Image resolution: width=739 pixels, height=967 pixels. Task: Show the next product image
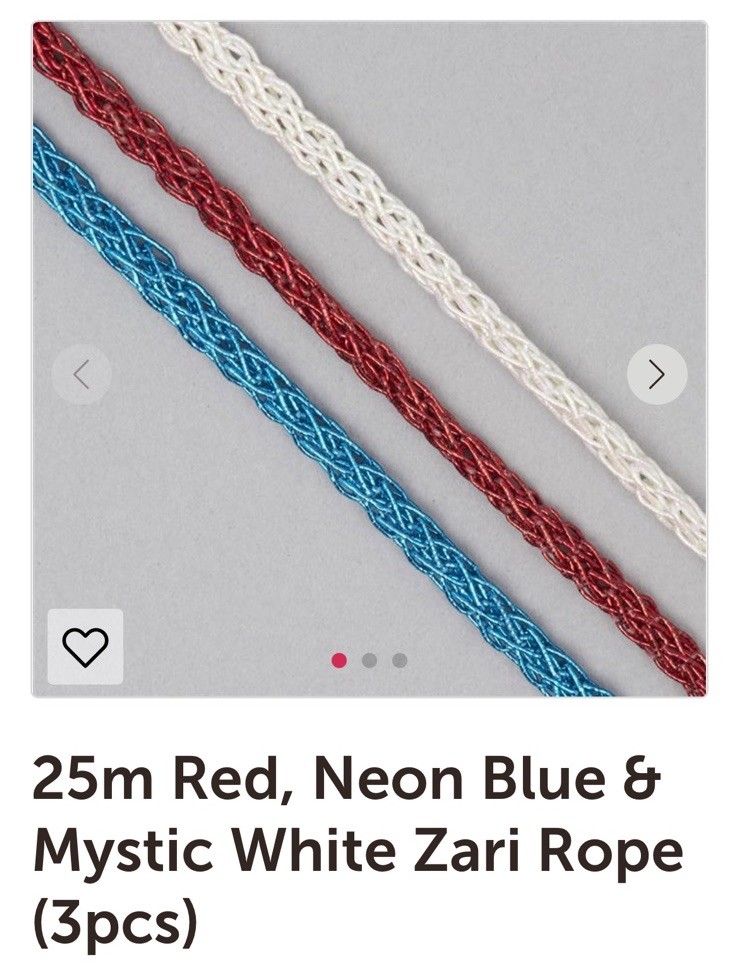pos(657,374)
